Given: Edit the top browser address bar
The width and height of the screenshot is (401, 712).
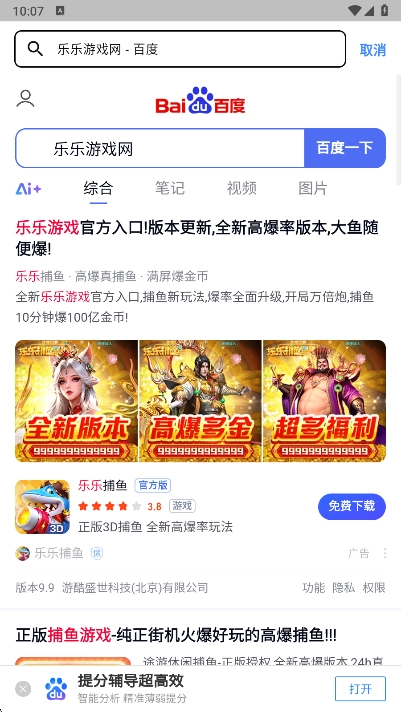Looking at the screenshot, I should coord(180,49).
